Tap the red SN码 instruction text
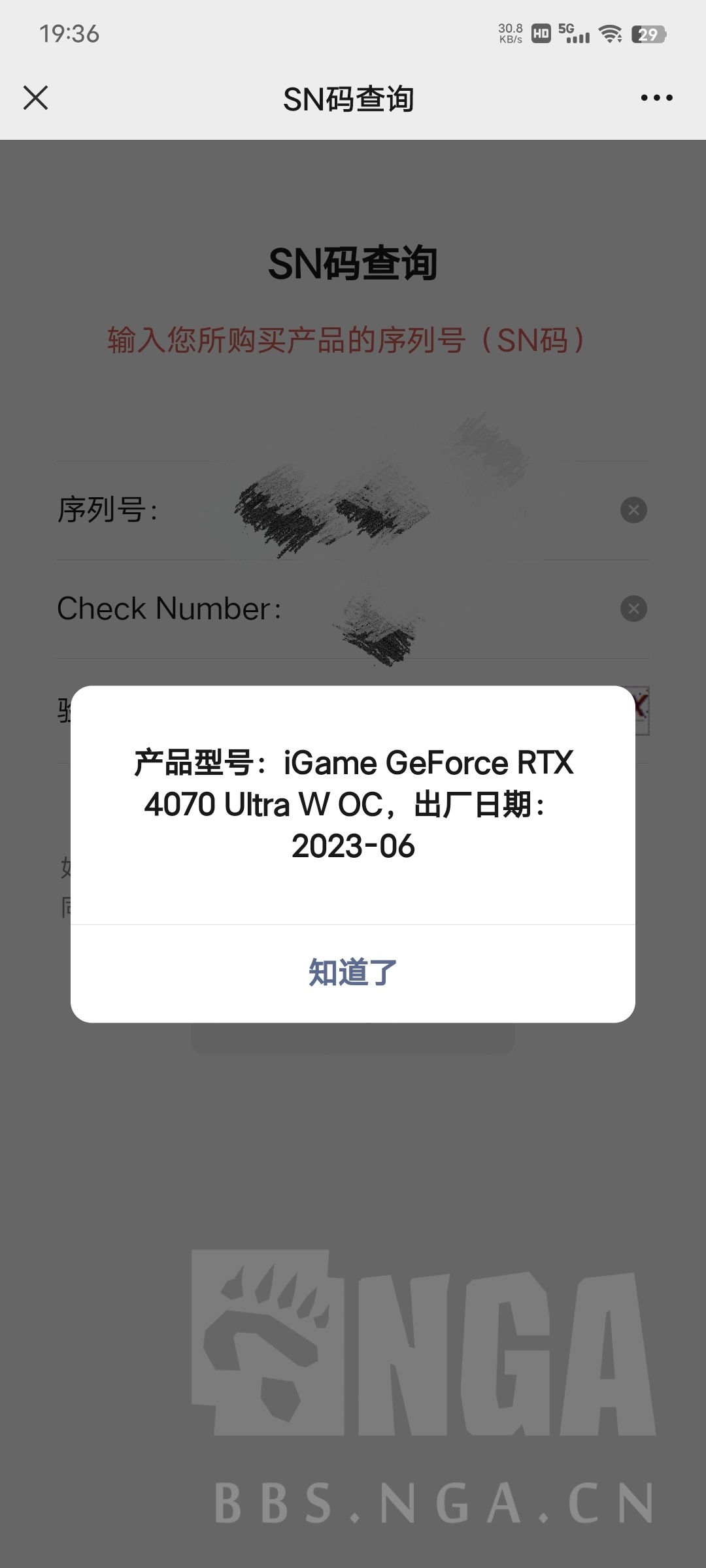 tap(352, 338)
